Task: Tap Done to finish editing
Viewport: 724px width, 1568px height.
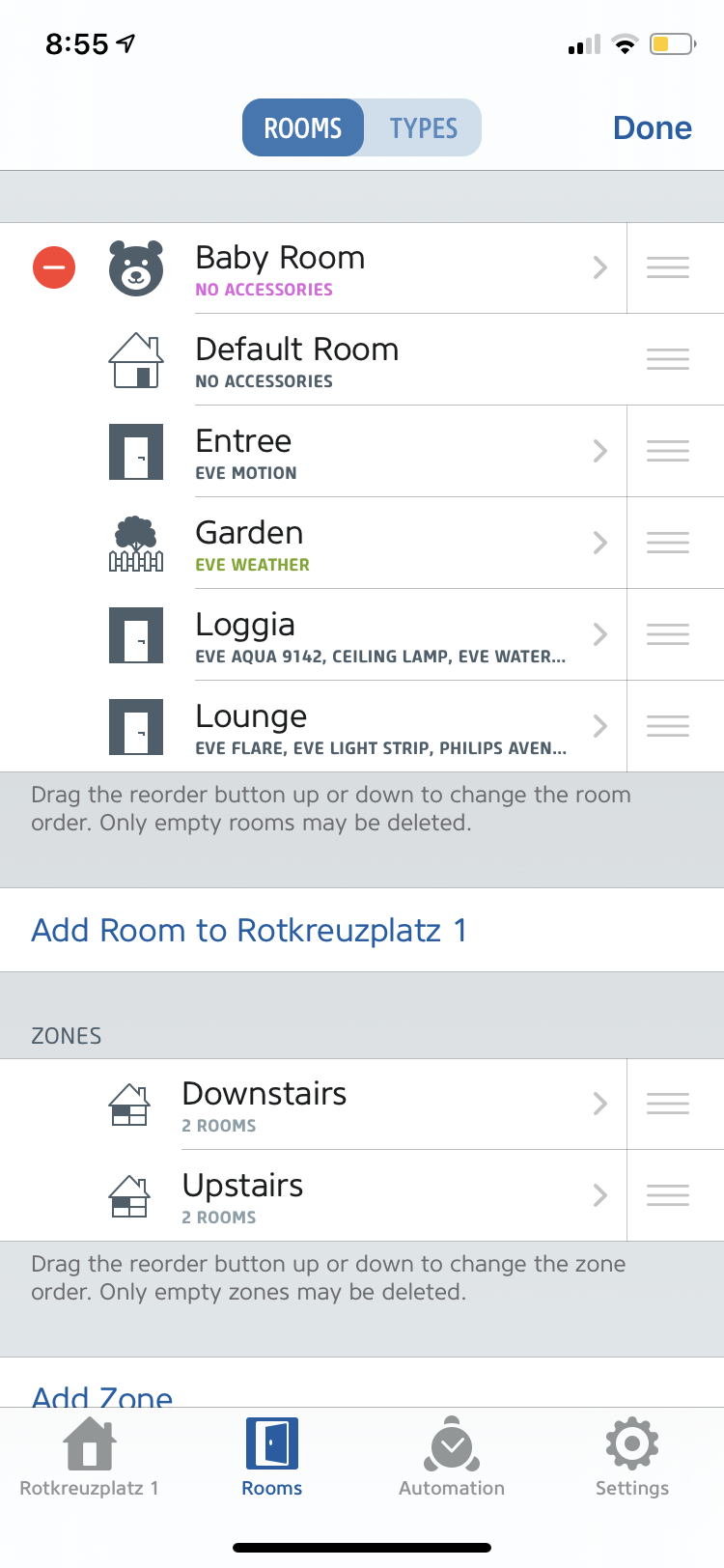Action: pos(653,127)
